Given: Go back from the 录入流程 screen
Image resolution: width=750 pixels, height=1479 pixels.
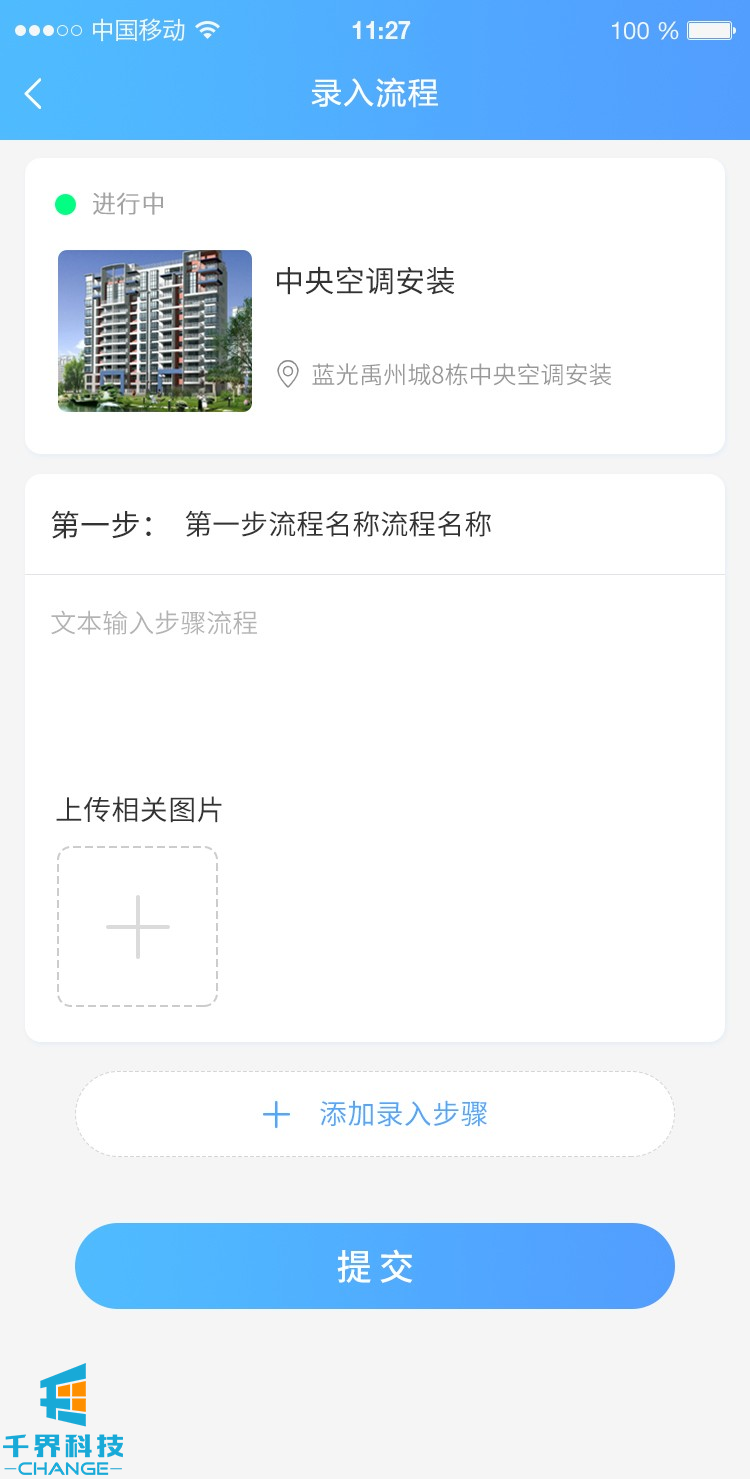Looking at the screenshot, I should (x=34, y=94).
